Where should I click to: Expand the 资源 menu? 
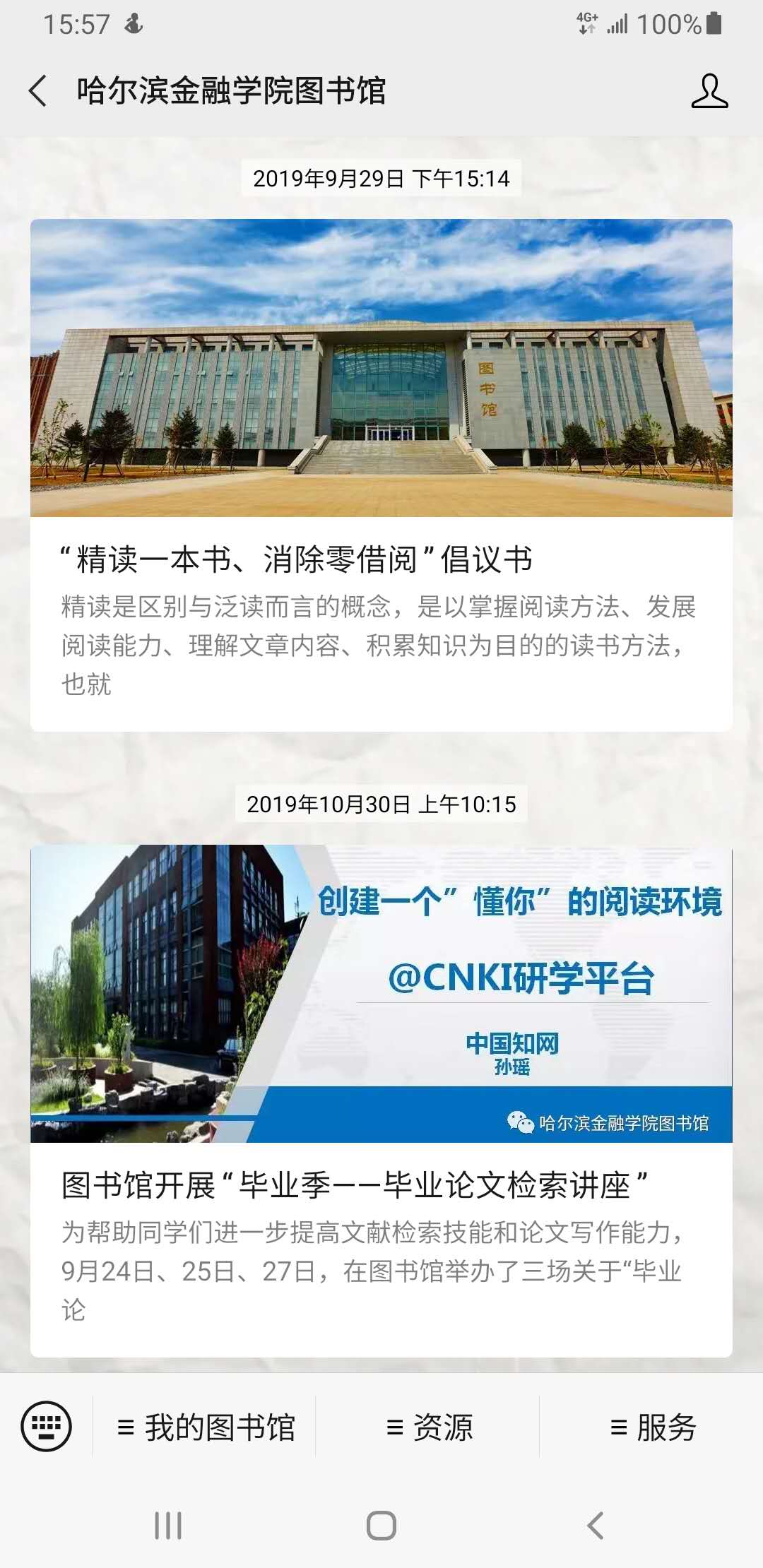pos(428,1427)
